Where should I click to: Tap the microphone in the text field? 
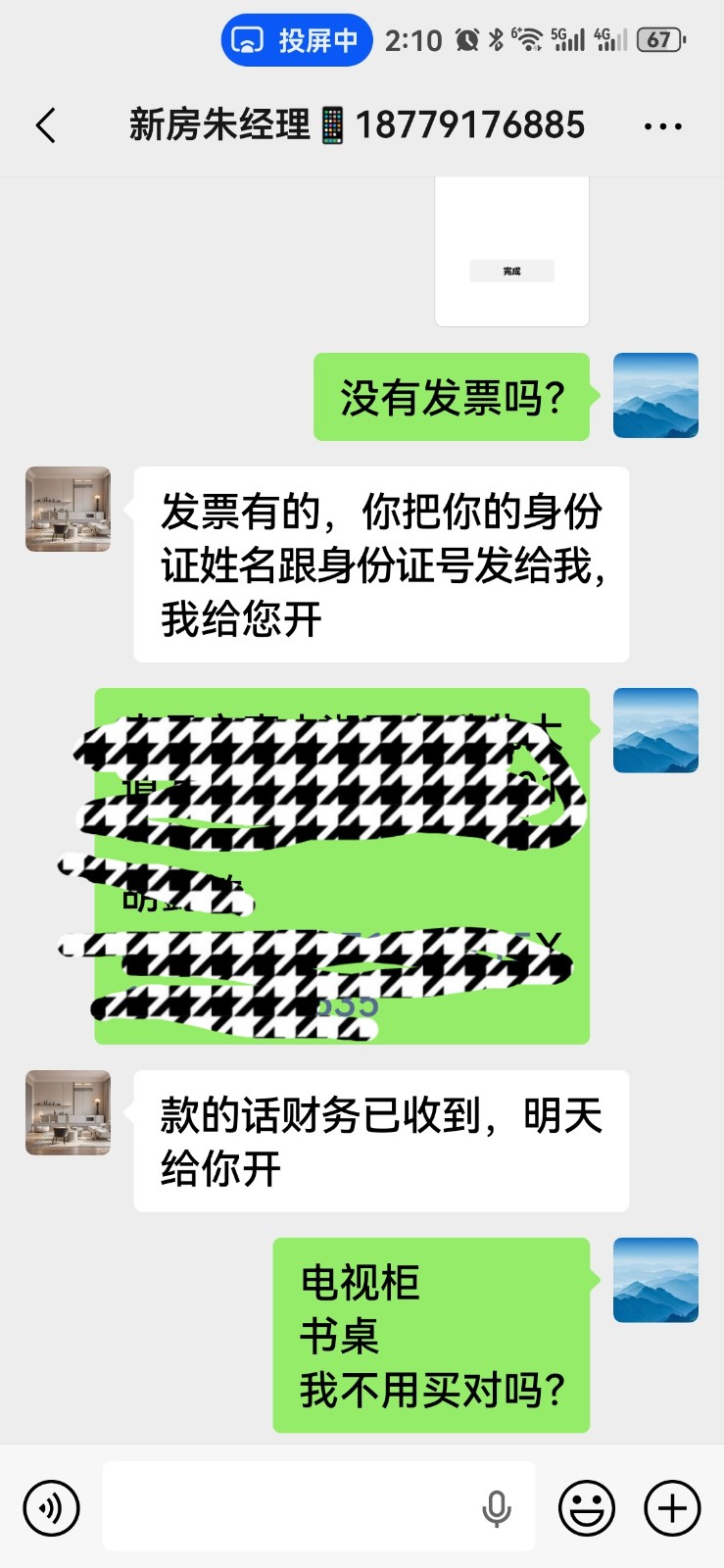[x=497, y=1508]
